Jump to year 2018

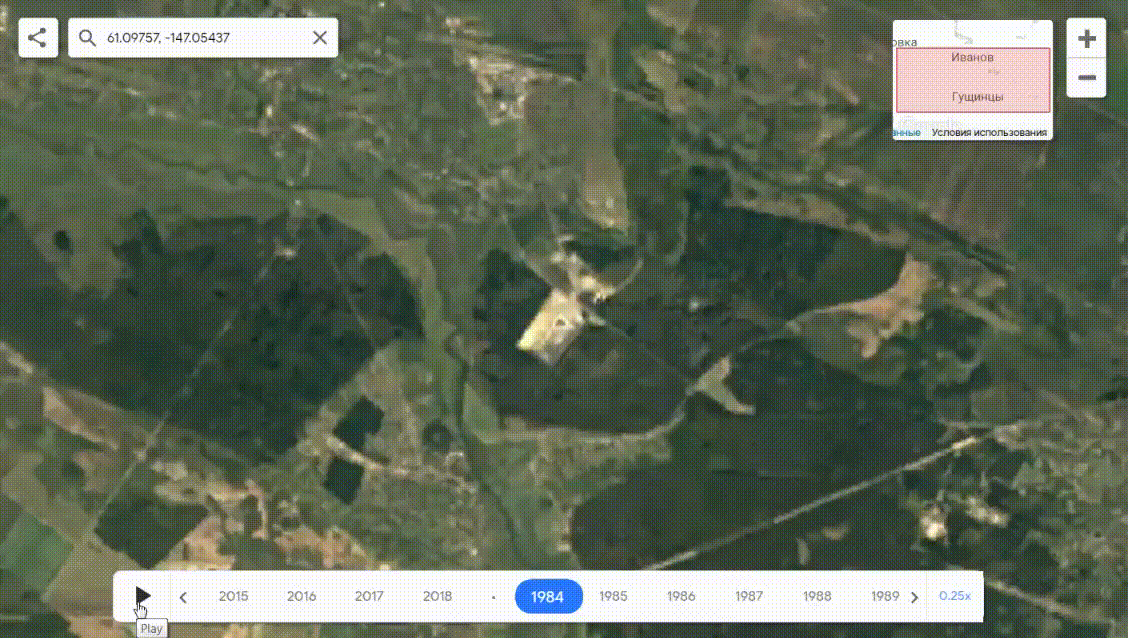coord(437,597)
